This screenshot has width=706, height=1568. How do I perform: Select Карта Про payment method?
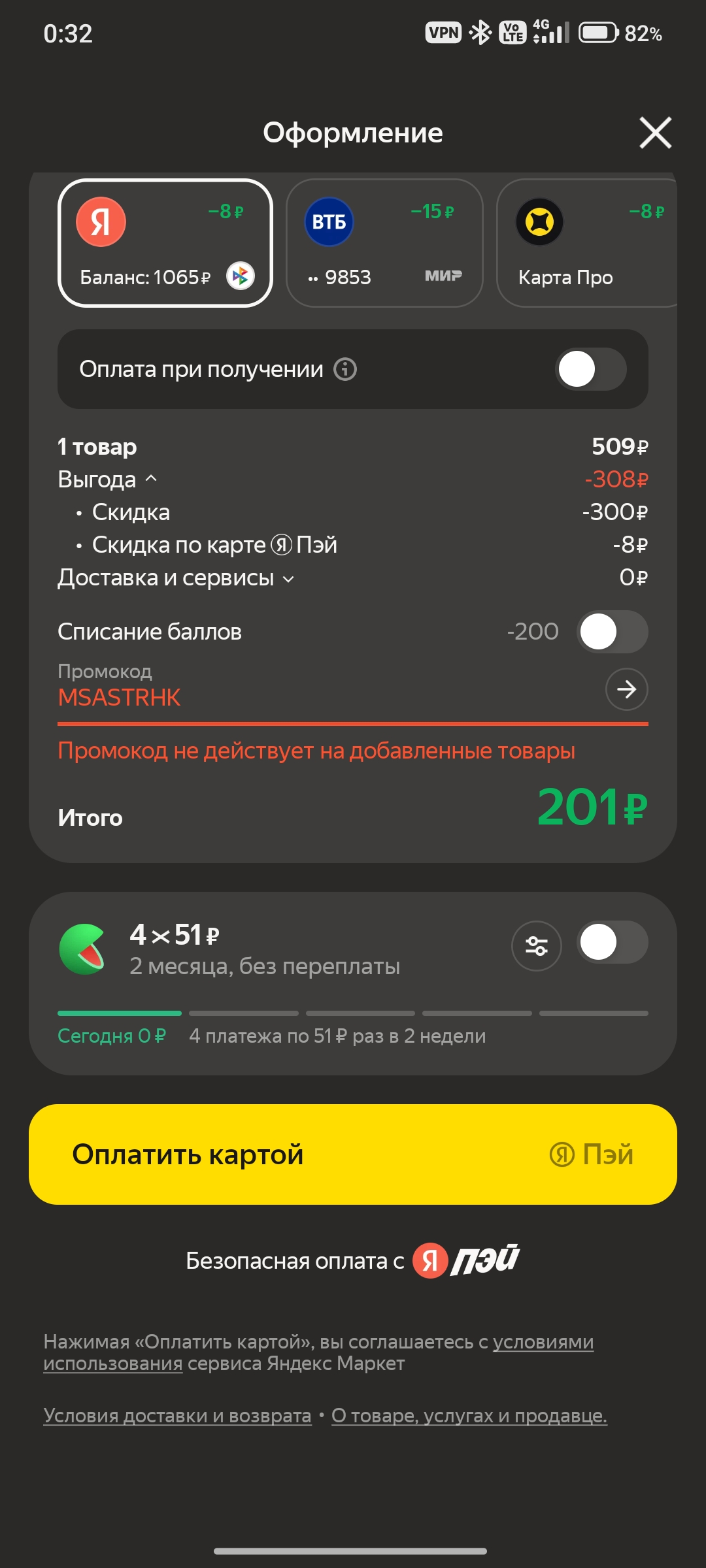pos(586,243)
